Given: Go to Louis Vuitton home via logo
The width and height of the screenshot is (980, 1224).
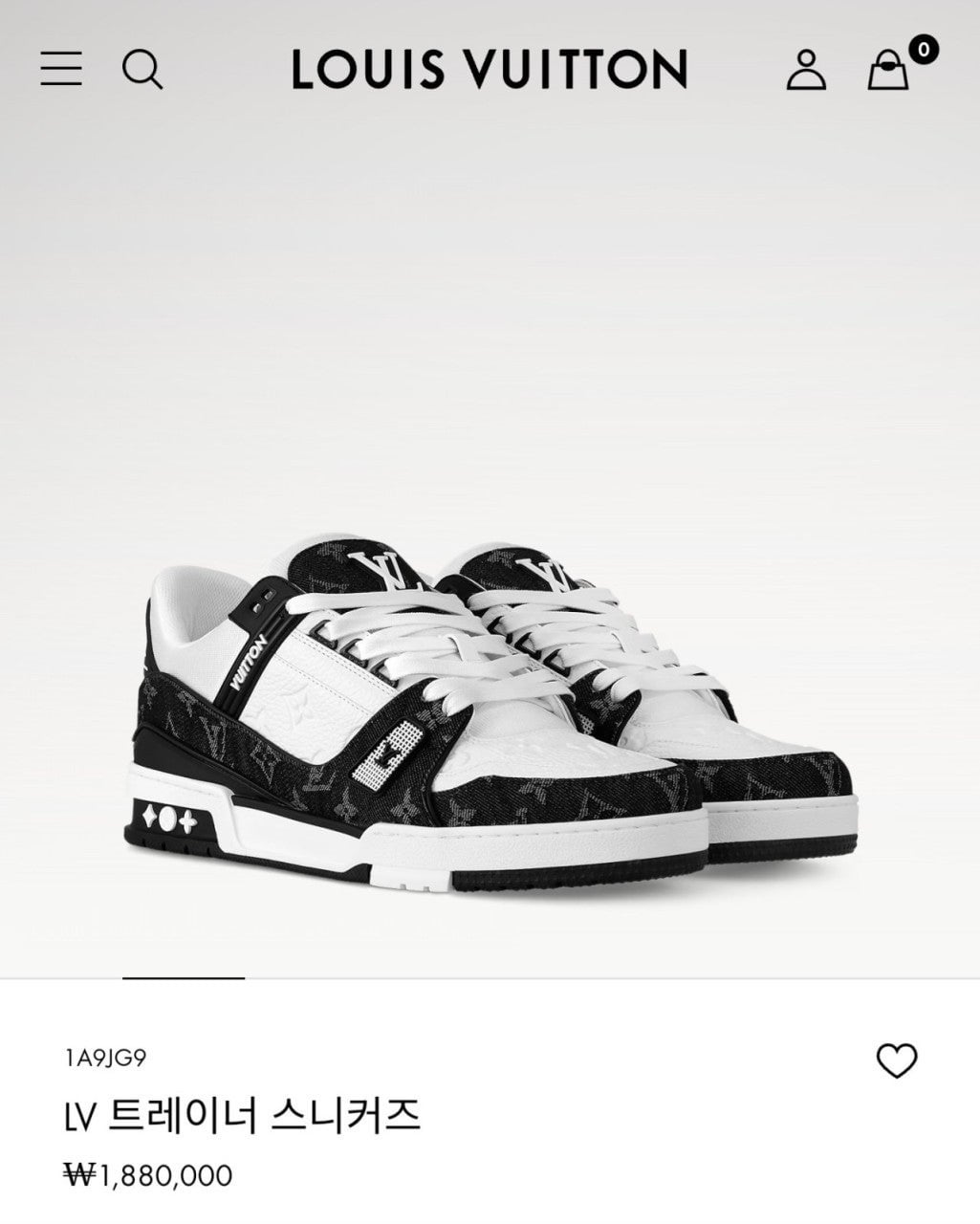Looking at the screenshot, I should pos(489,69).
